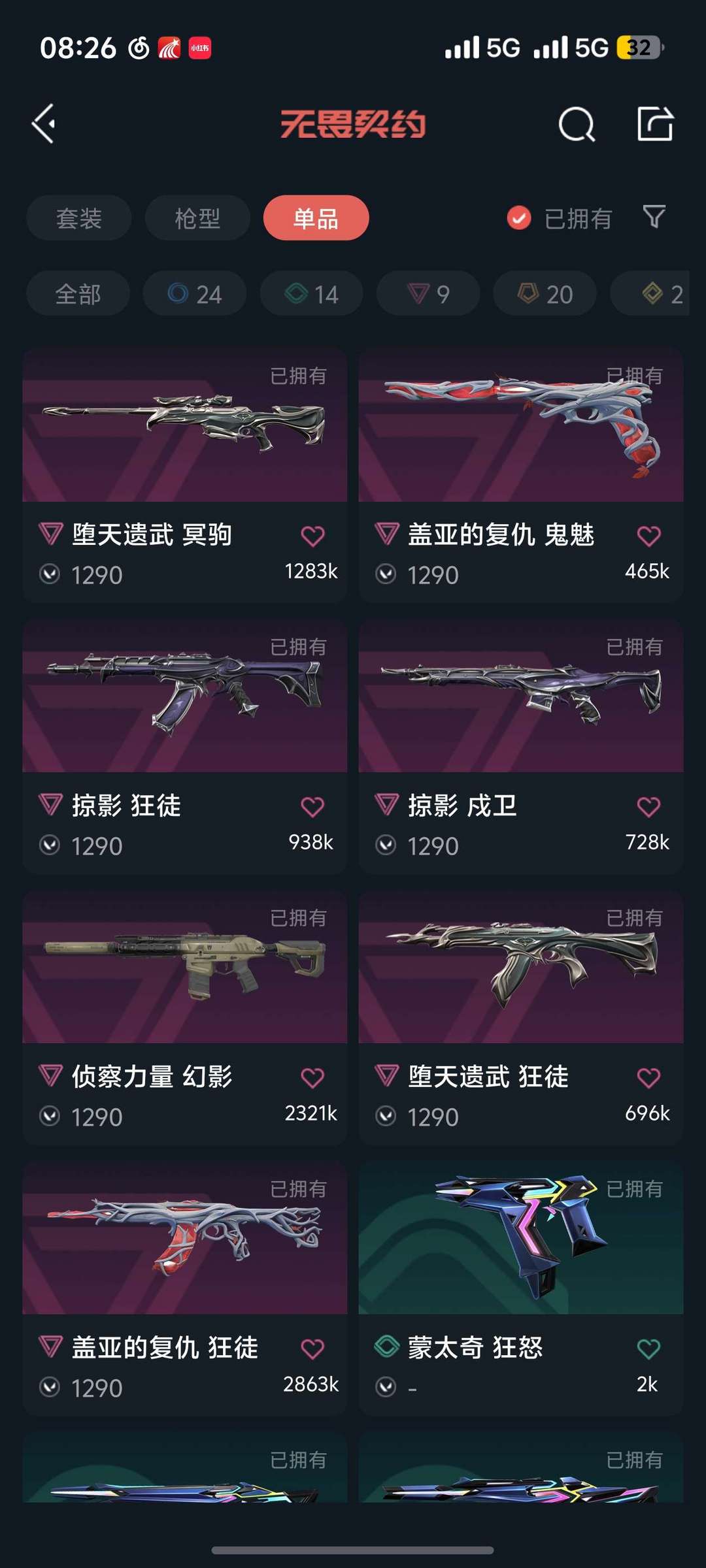Select the purple rarity filter showing 9

(427, 293)
